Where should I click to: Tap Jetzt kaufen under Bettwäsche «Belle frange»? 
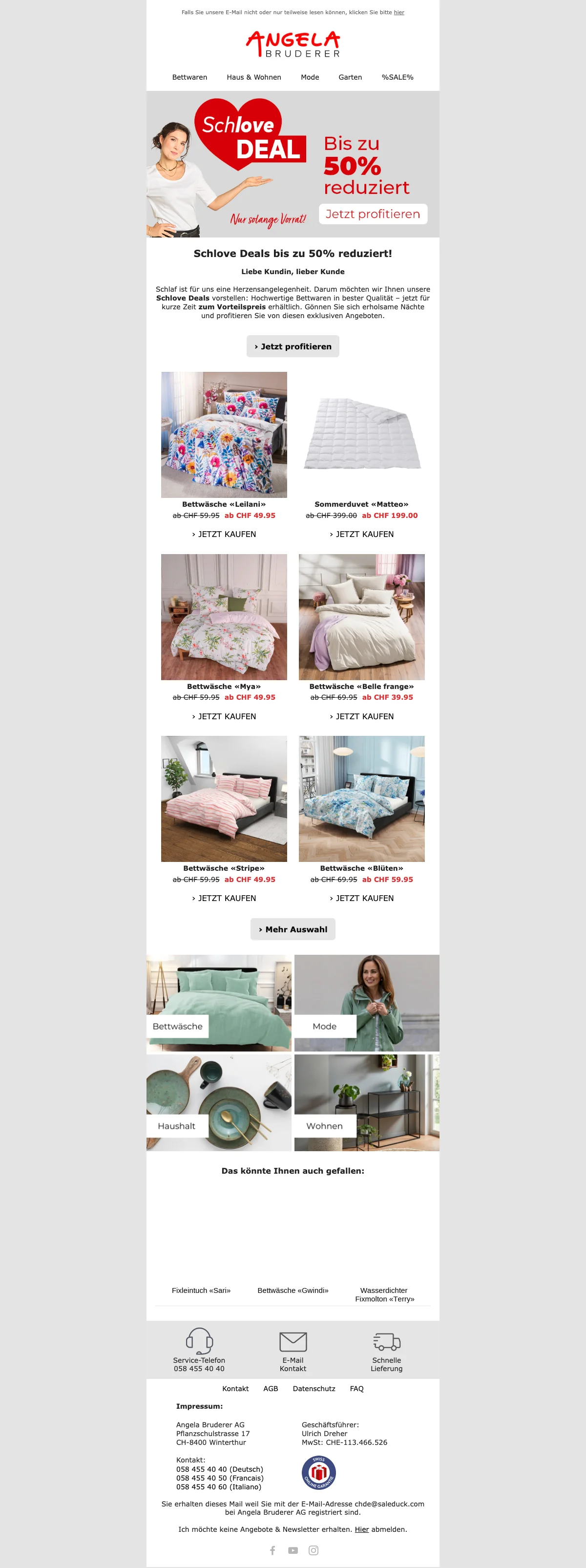[361, 716]
